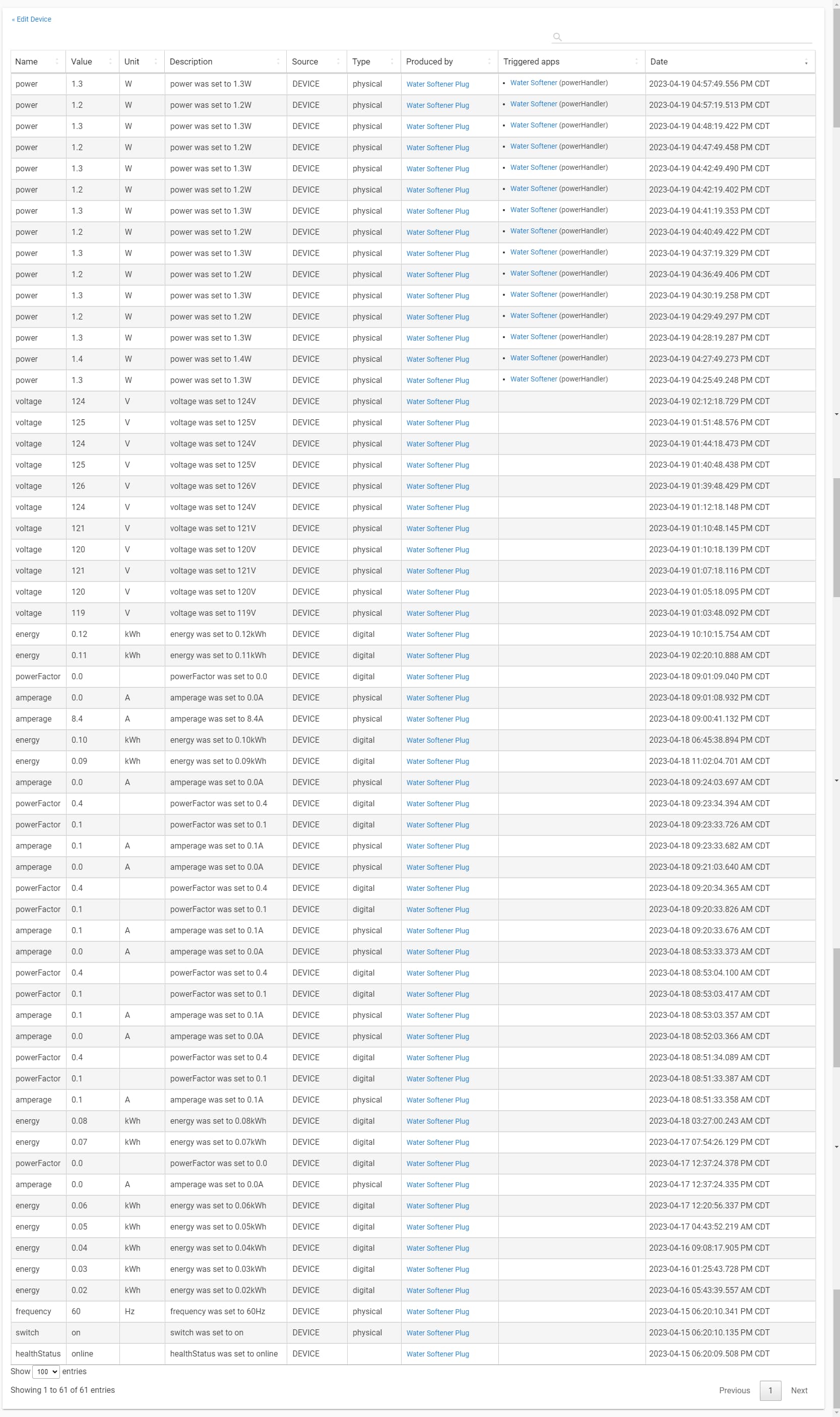The width and height of the screenshot is (840, 1417).
Task: Open Water Softener Plug link in 8.4A amperage row
Action: pos(437,719)
